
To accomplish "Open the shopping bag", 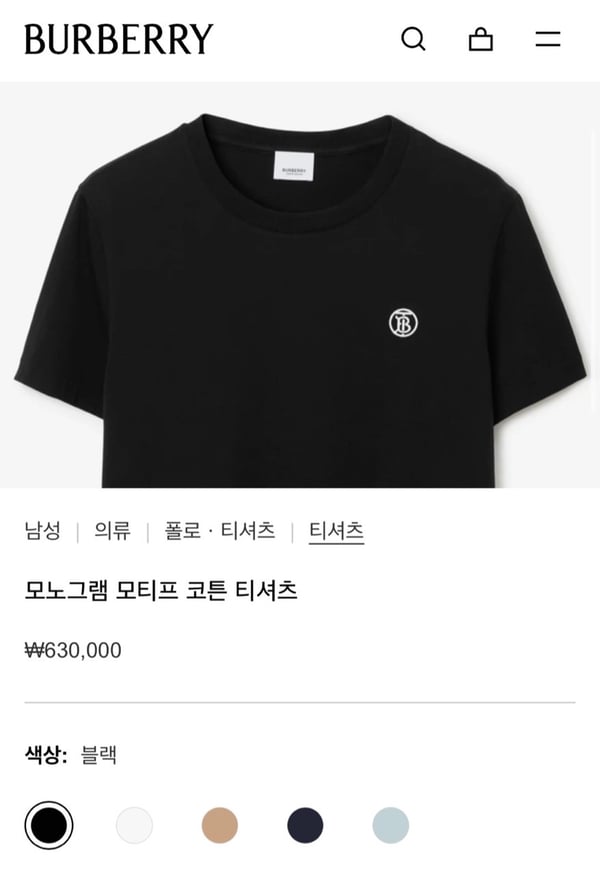I will pyautogui.click(x=481, y=39).
